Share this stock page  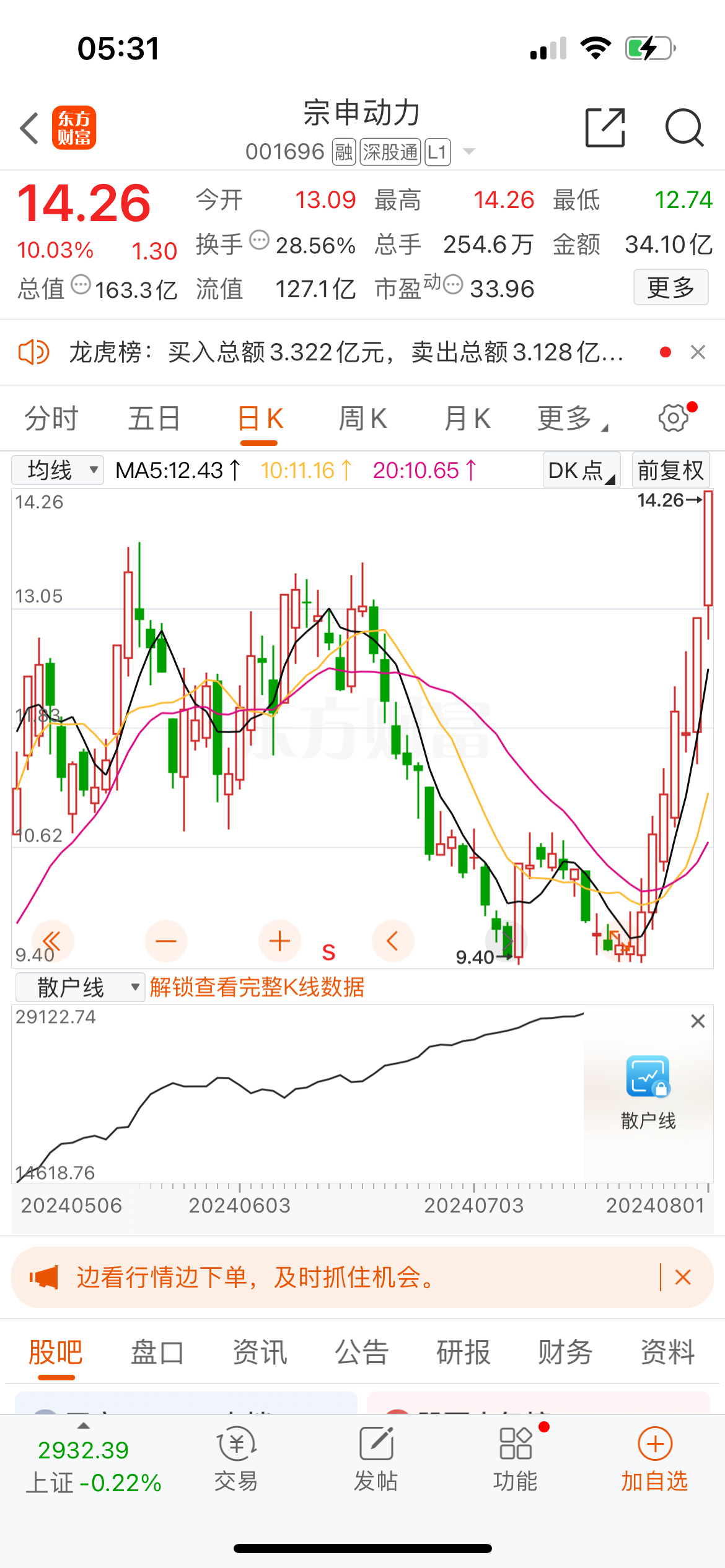tap(605, 128)
